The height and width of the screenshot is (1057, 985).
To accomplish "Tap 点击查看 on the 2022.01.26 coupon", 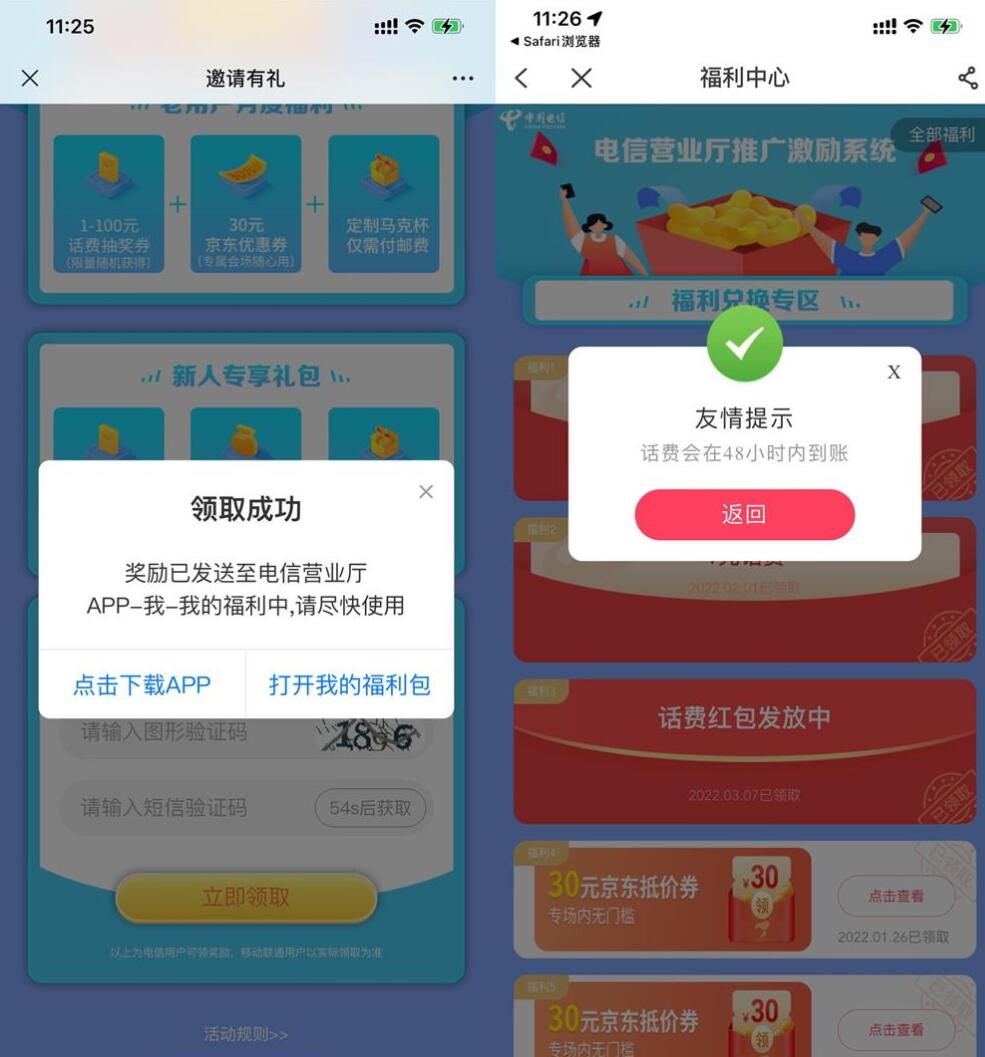I will pos(895,896).
